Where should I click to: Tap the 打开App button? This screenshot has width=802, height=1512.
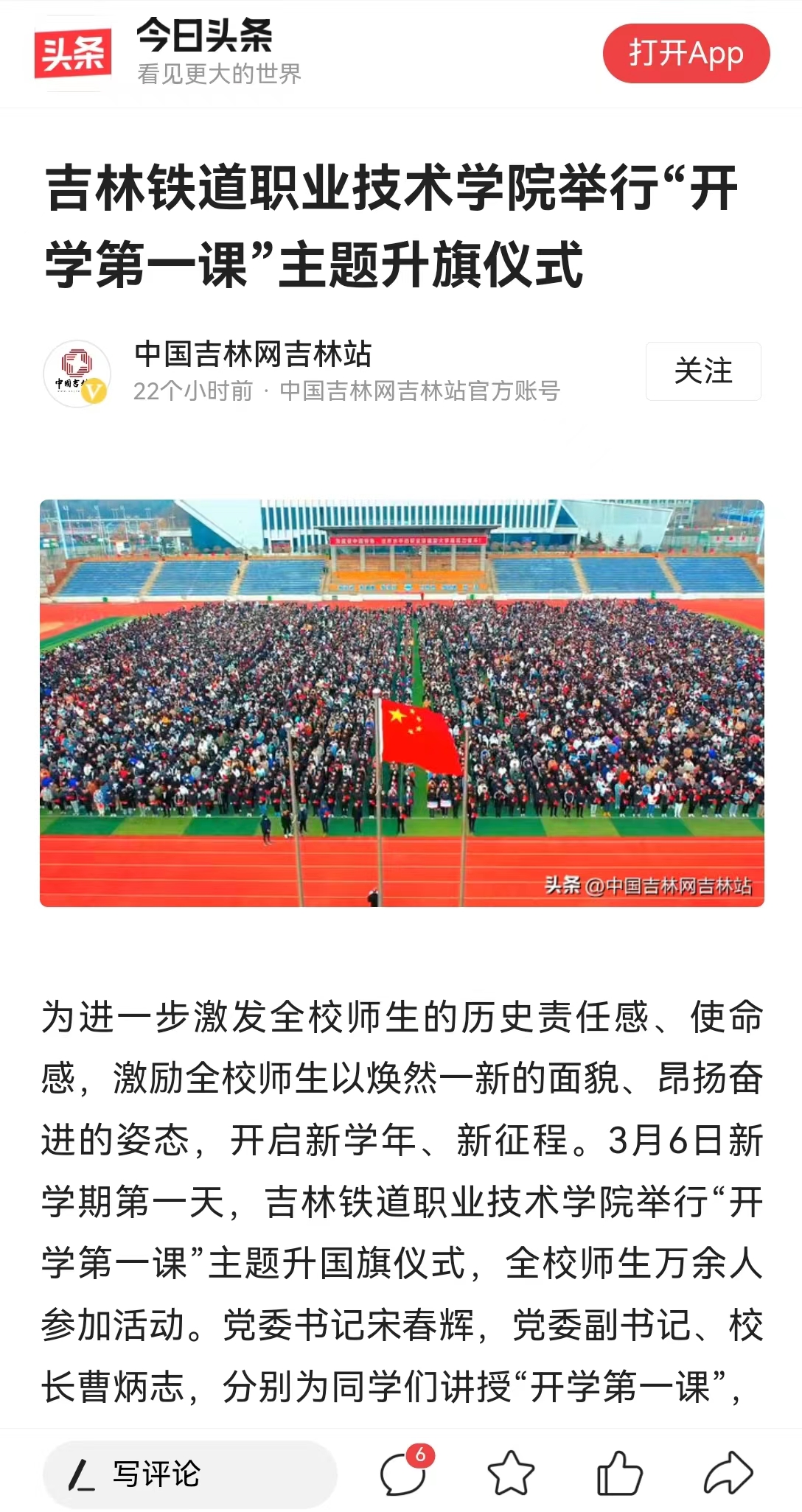pos(686,53)
